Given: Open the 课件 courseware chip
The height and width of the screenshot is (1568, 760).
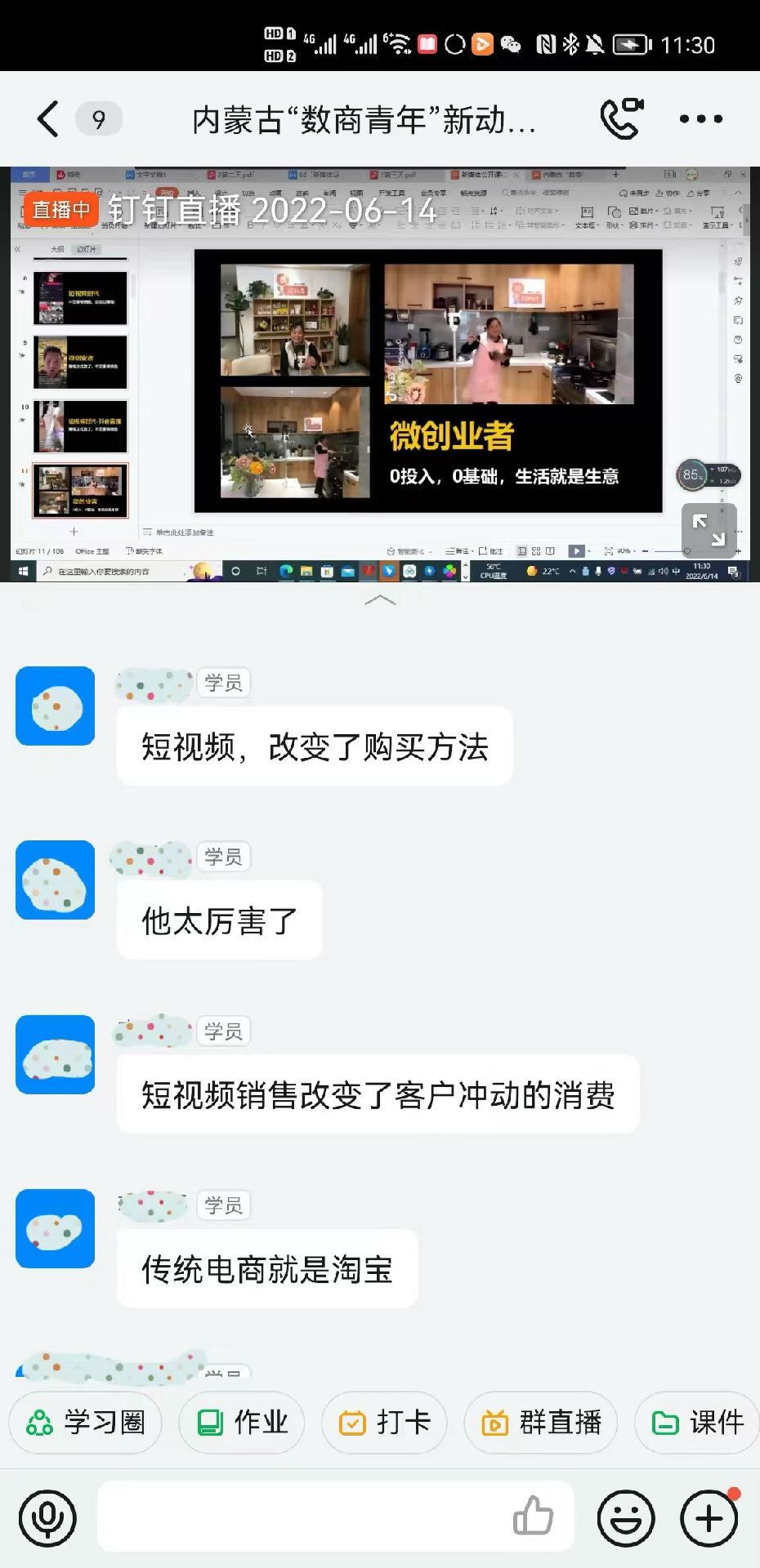Looking at the screenshot, I should pyautogui.click(x=699, y=1423).
